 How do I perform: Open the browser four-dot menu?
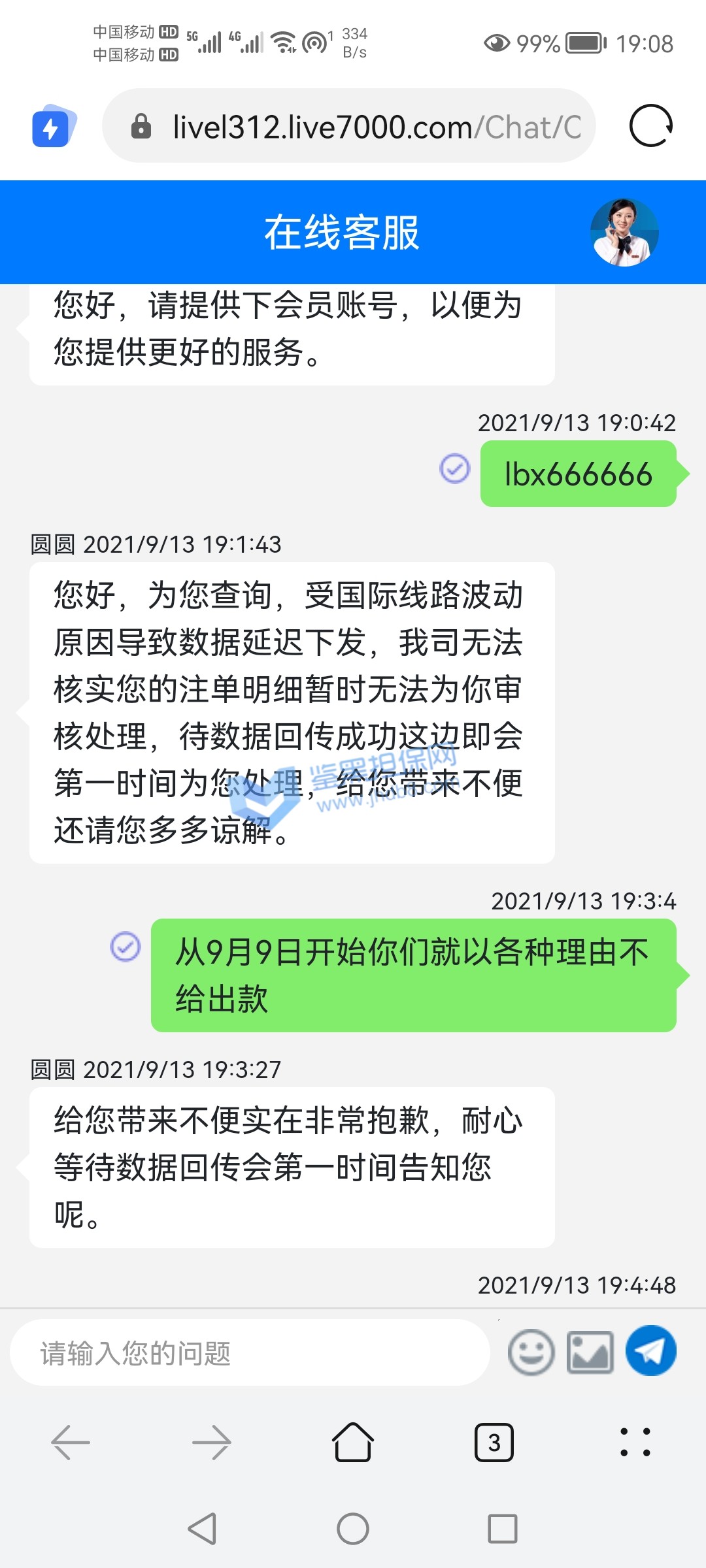coord(635,1442)
